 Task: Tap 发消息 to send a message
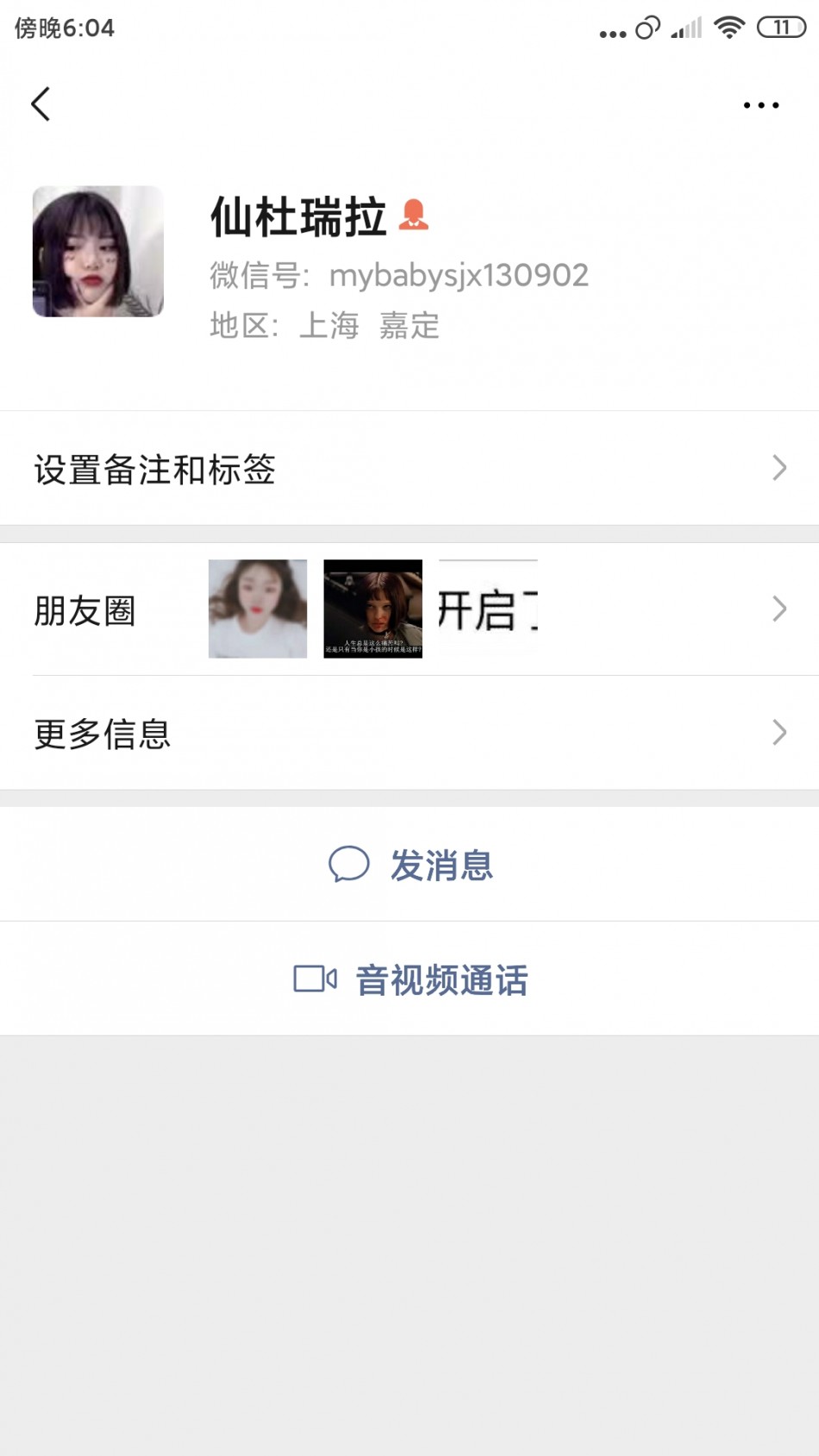pyautogui.click(x=409, y=865)
